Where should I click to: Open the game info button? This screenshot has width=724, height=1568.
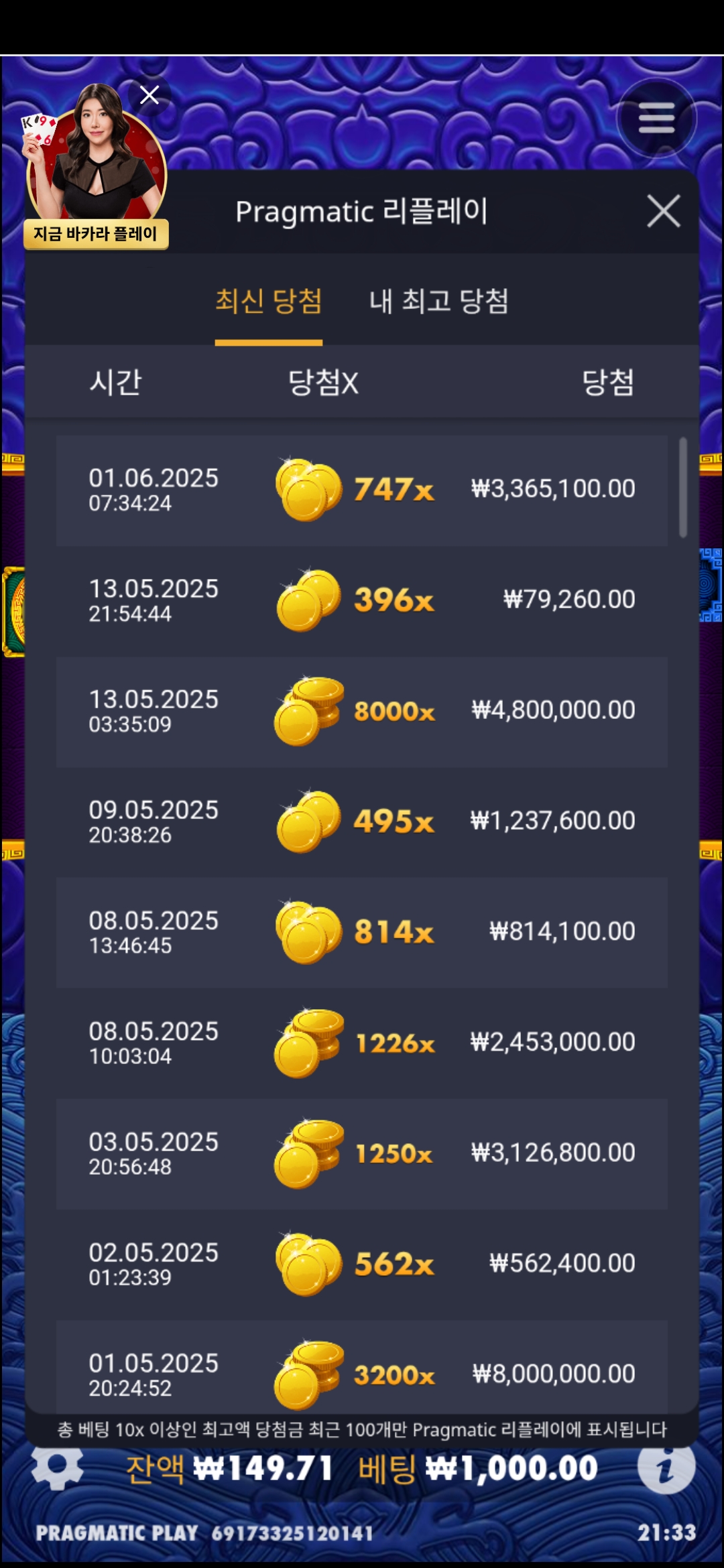coord(666,1467)
